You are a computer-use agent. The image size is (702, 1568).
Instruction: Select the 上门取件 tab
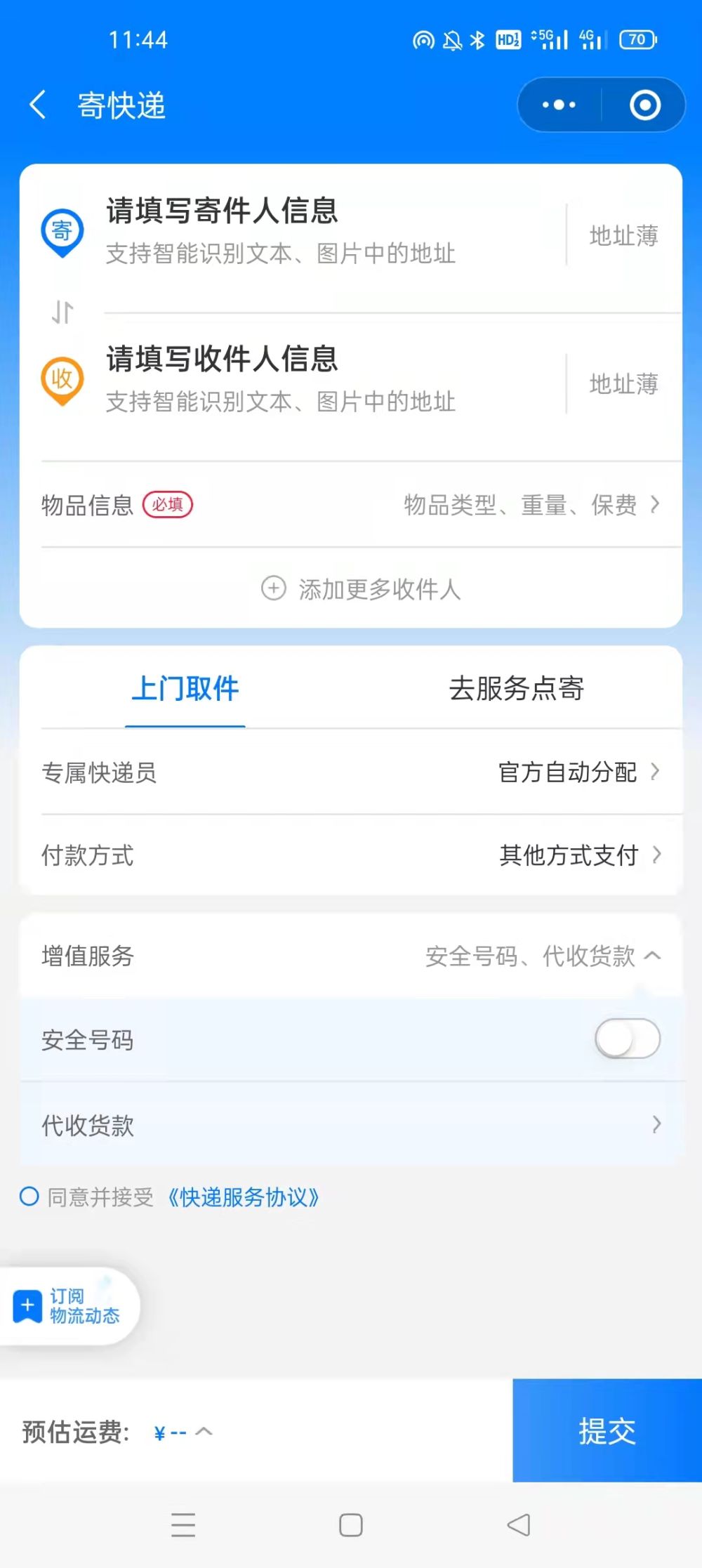[x=185, y=688]
